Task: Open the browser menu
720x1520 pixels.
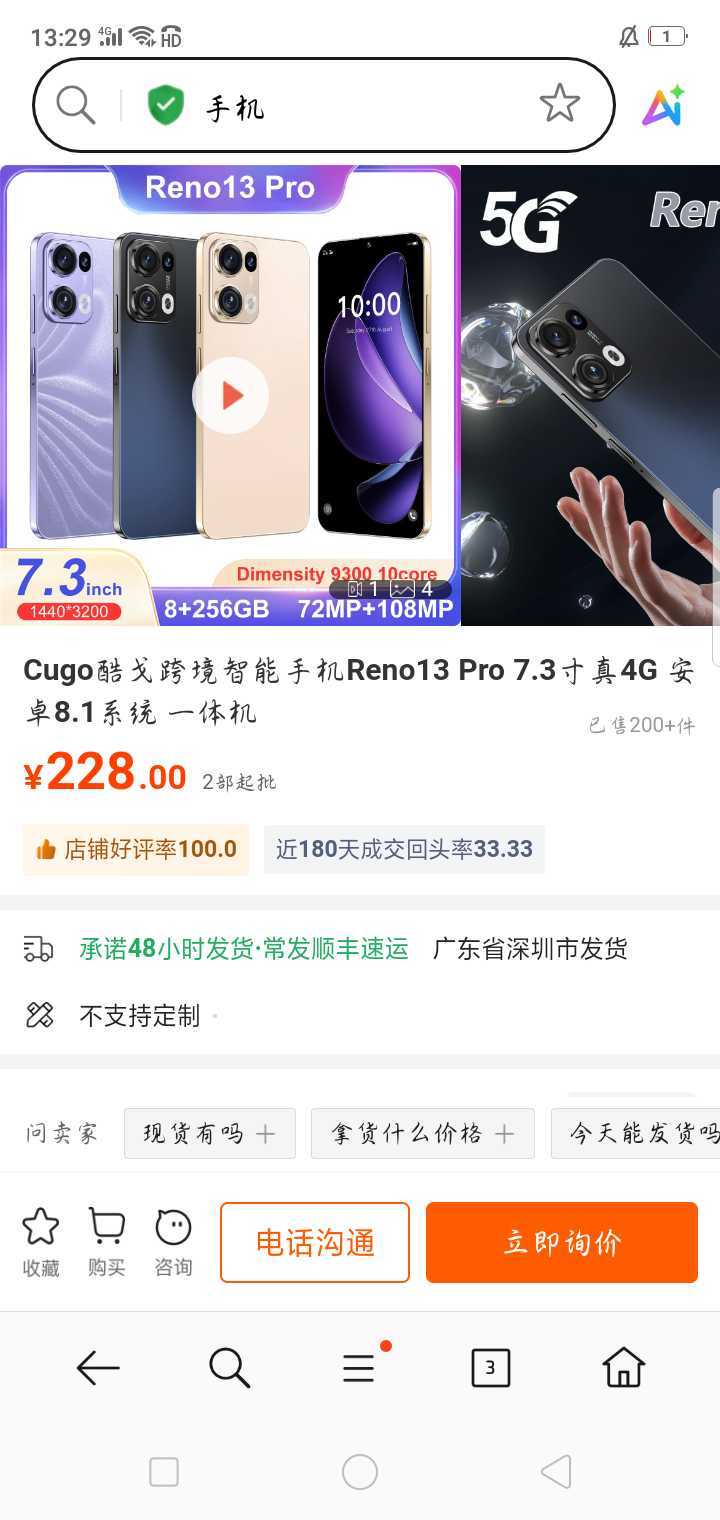Action: (359, 1367)
